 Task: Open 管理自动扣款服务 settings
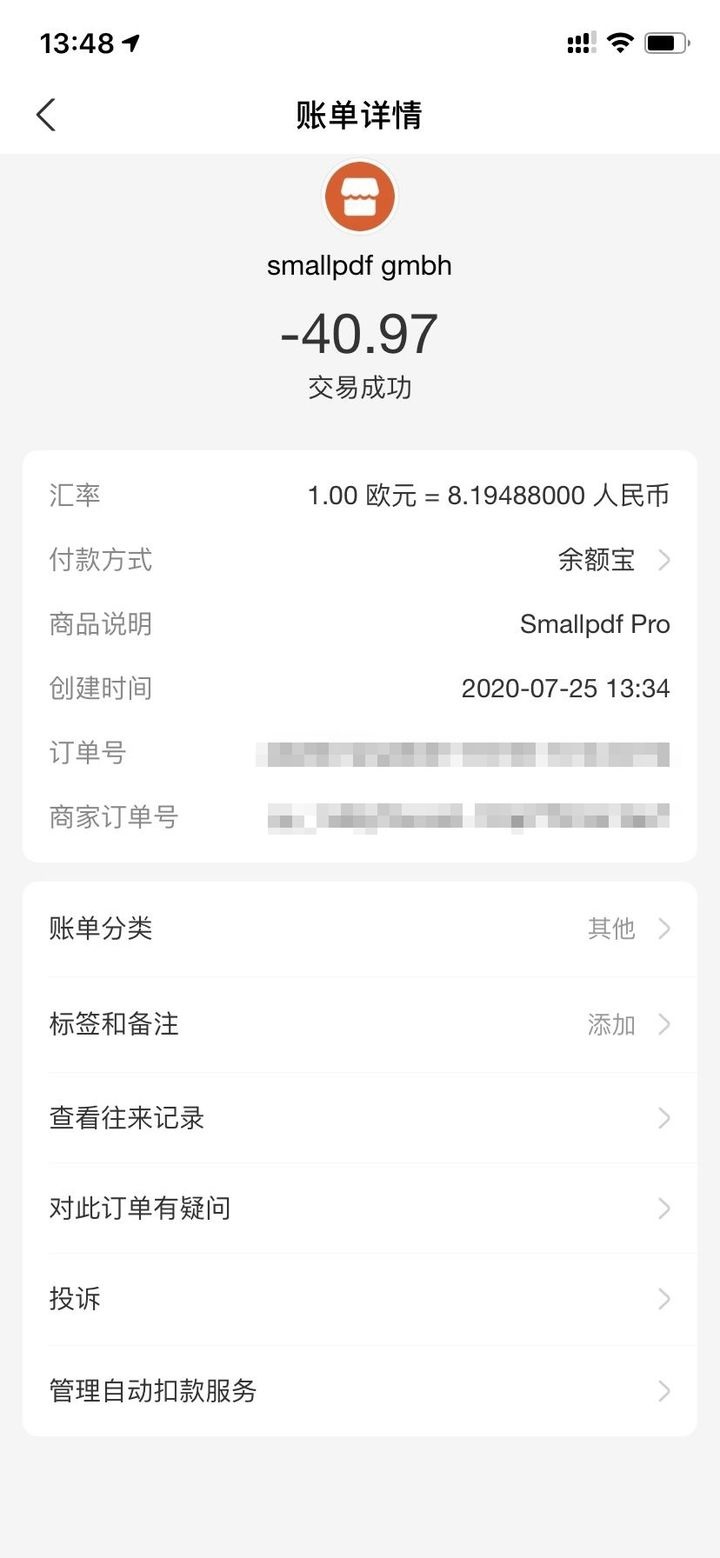tap(663, 1391)
